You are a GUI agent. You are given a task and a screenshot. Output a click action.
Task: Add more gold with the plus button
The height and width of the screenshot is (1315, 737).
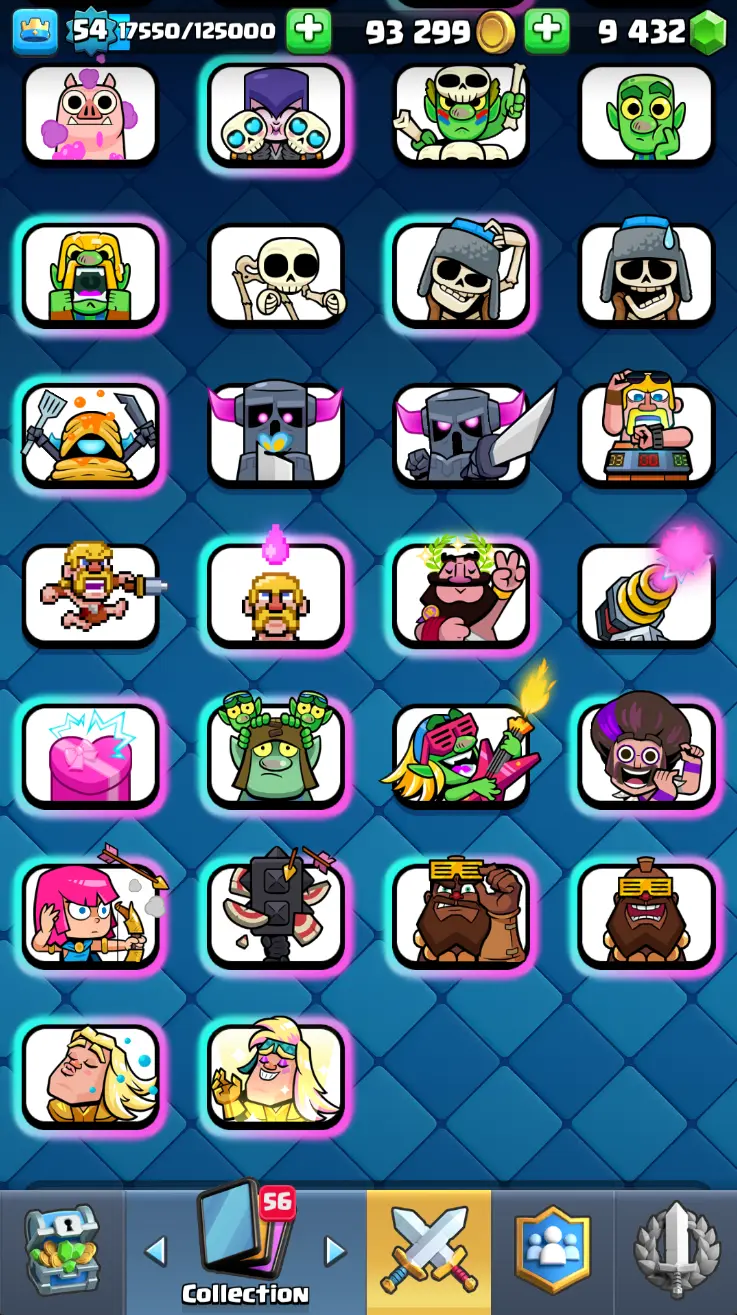pos(546,31)
